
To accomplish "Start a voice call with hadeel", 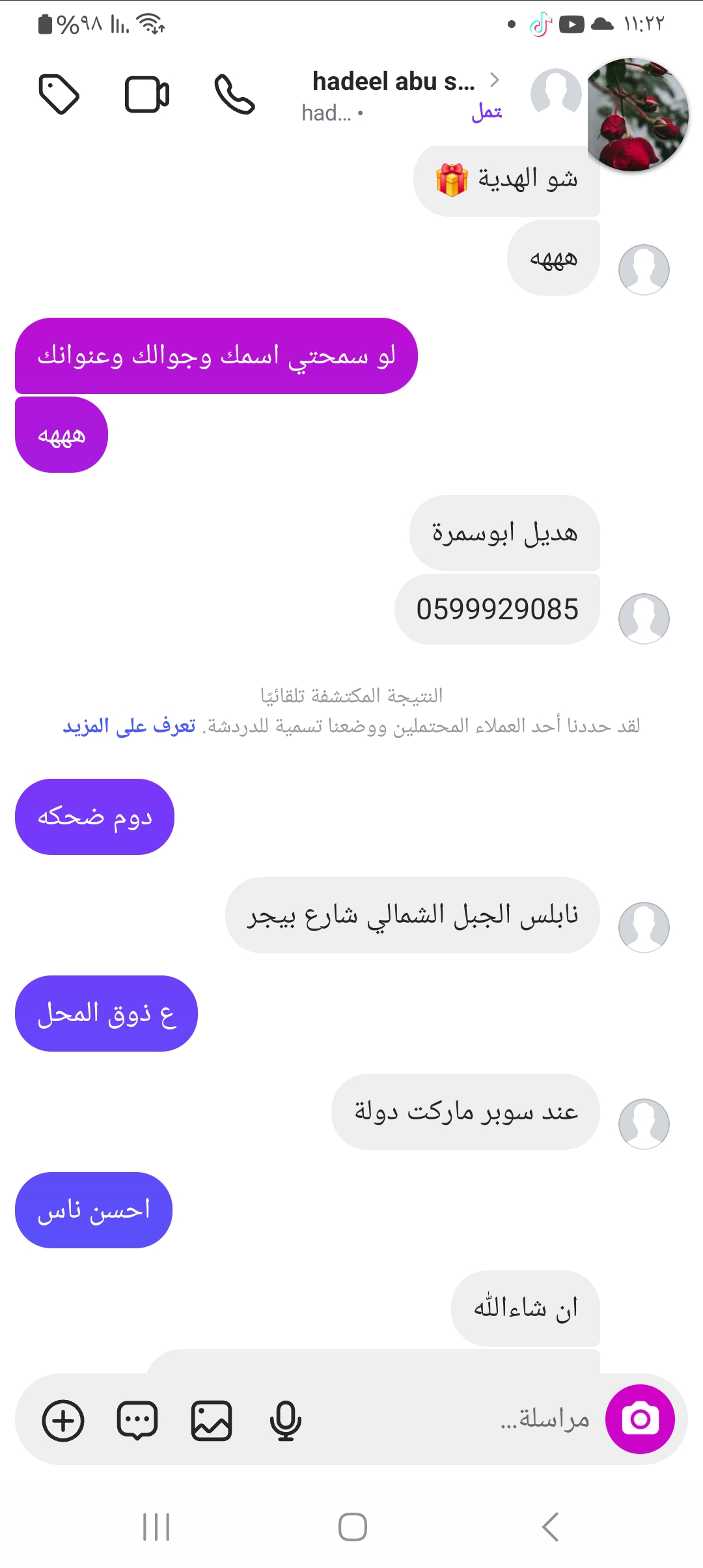I will pos(234,95).
